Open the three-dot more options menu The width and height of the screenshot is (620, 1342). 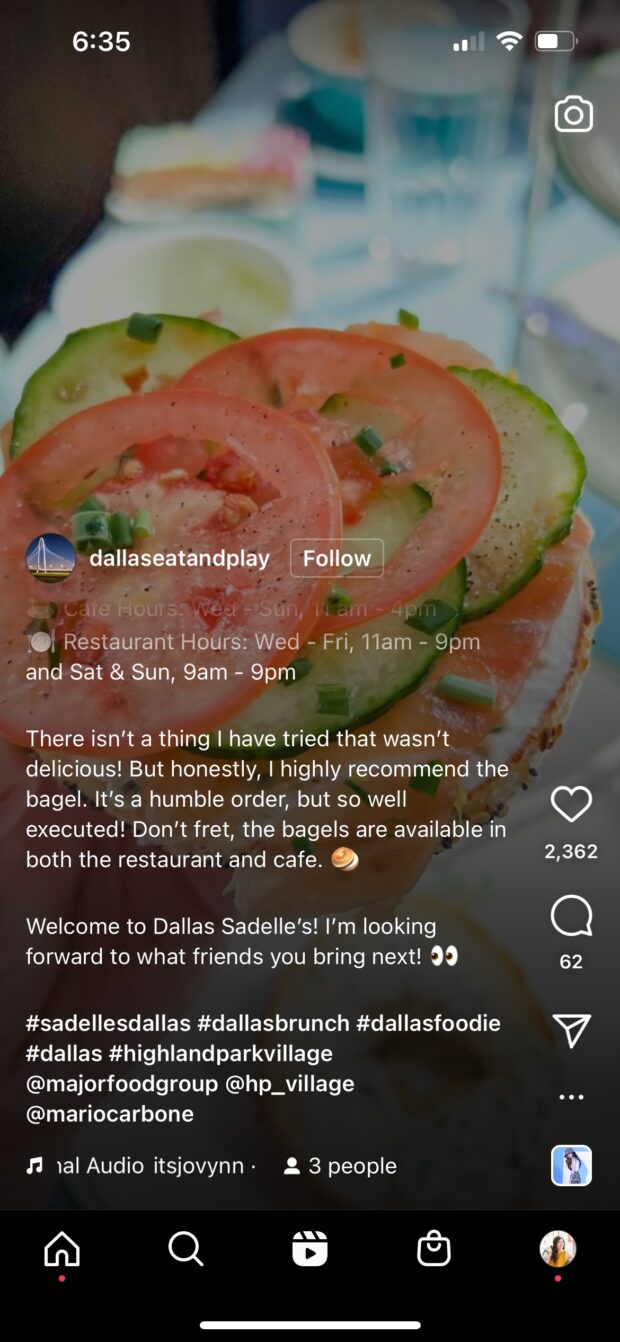click(x=571, y=1097)
